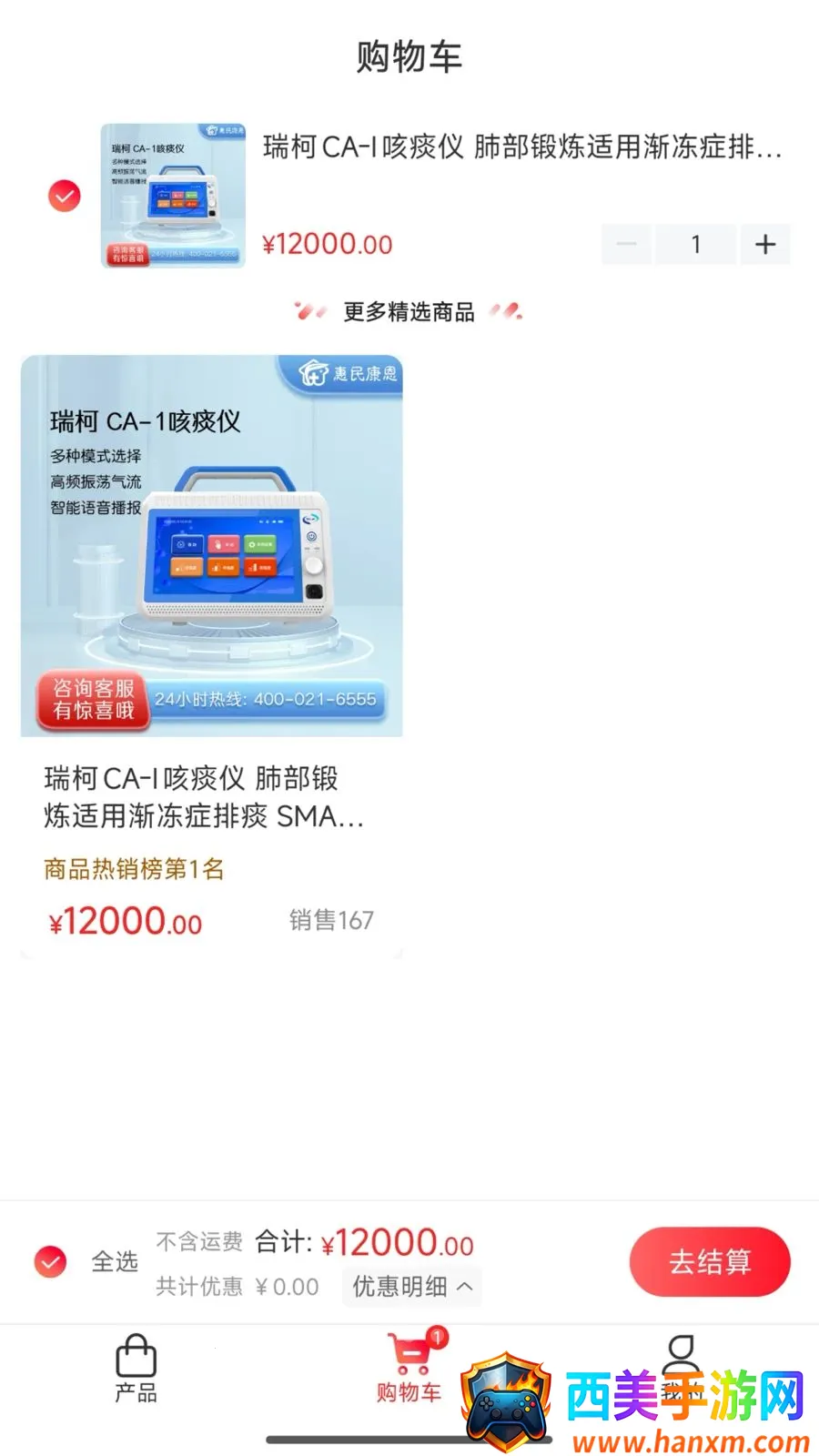Viewport: 819px width, 1456px height.
Task: Switch to the 购物车 tab
Action: coord(409,1368)
